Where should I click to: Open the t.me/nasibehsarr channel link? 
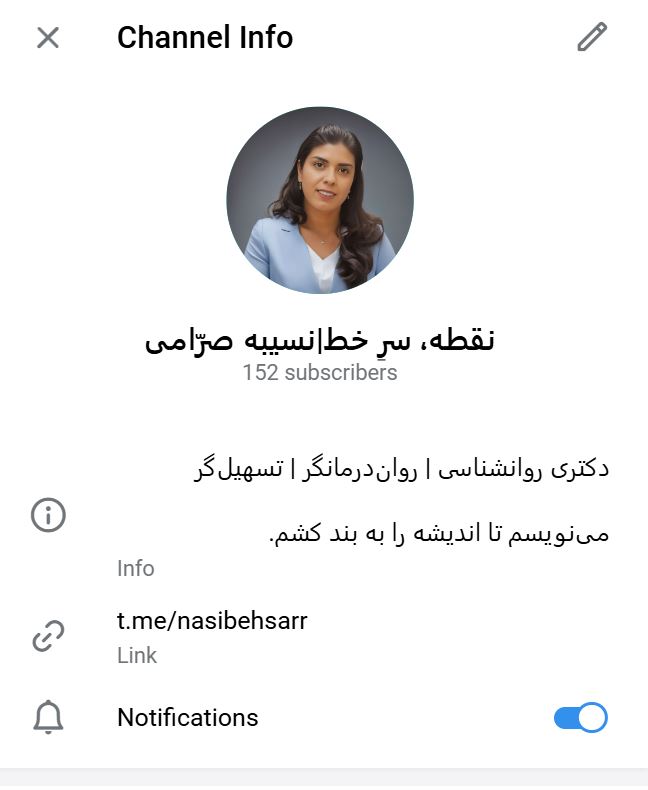tap(212, 621)
